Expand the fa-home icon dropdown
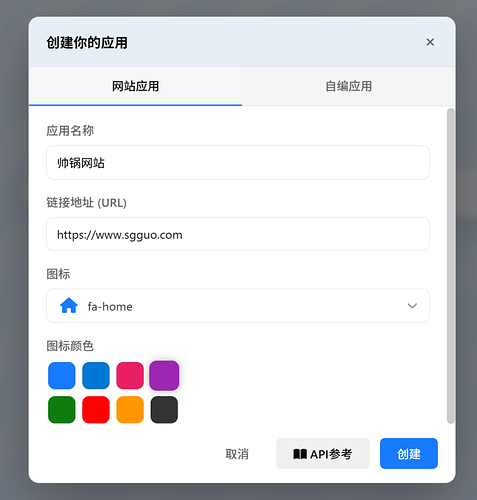Viewport: 477px width, 500px height. point(238,306)
